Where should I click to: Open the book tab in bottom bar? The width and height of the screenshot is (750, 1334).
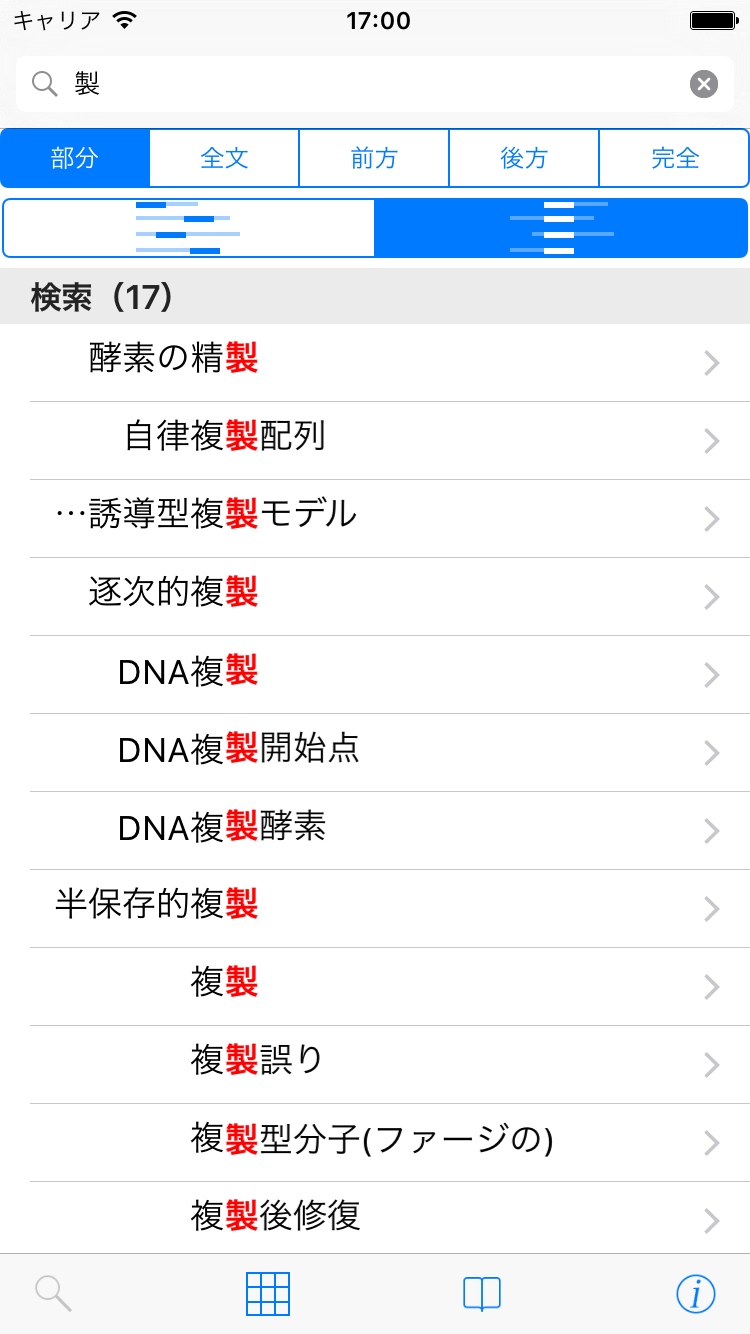point(482,1294)
